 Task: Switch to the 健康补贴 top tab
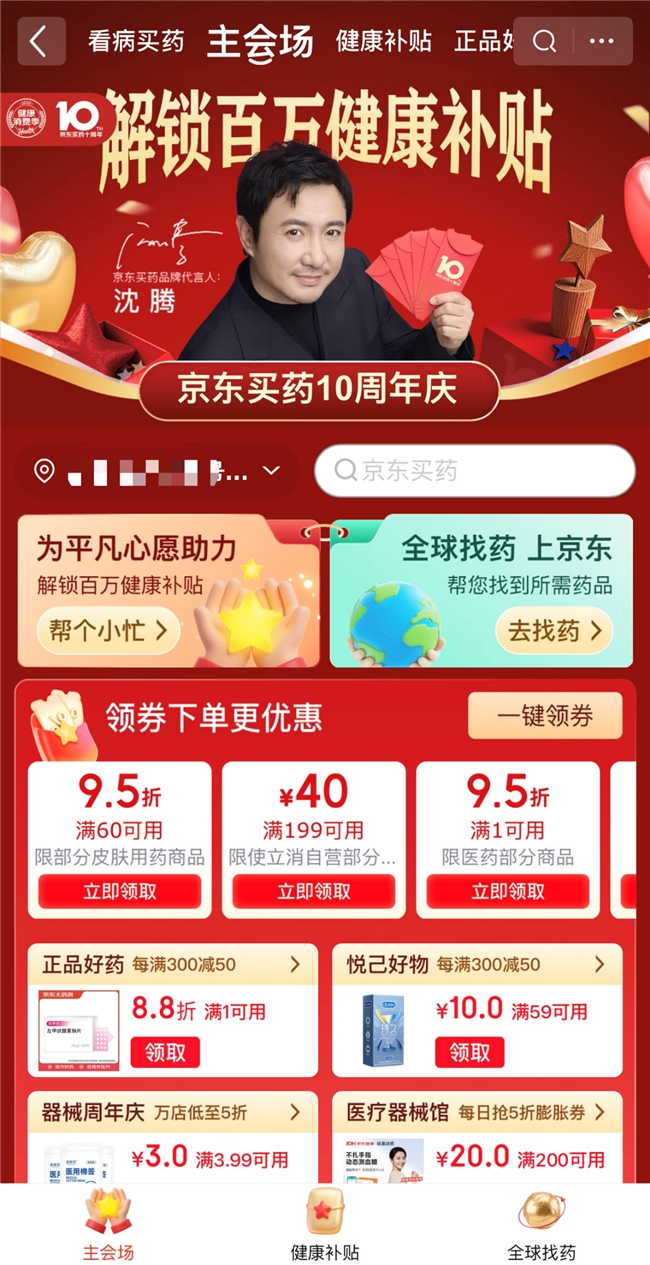click(x=384, y=42)
